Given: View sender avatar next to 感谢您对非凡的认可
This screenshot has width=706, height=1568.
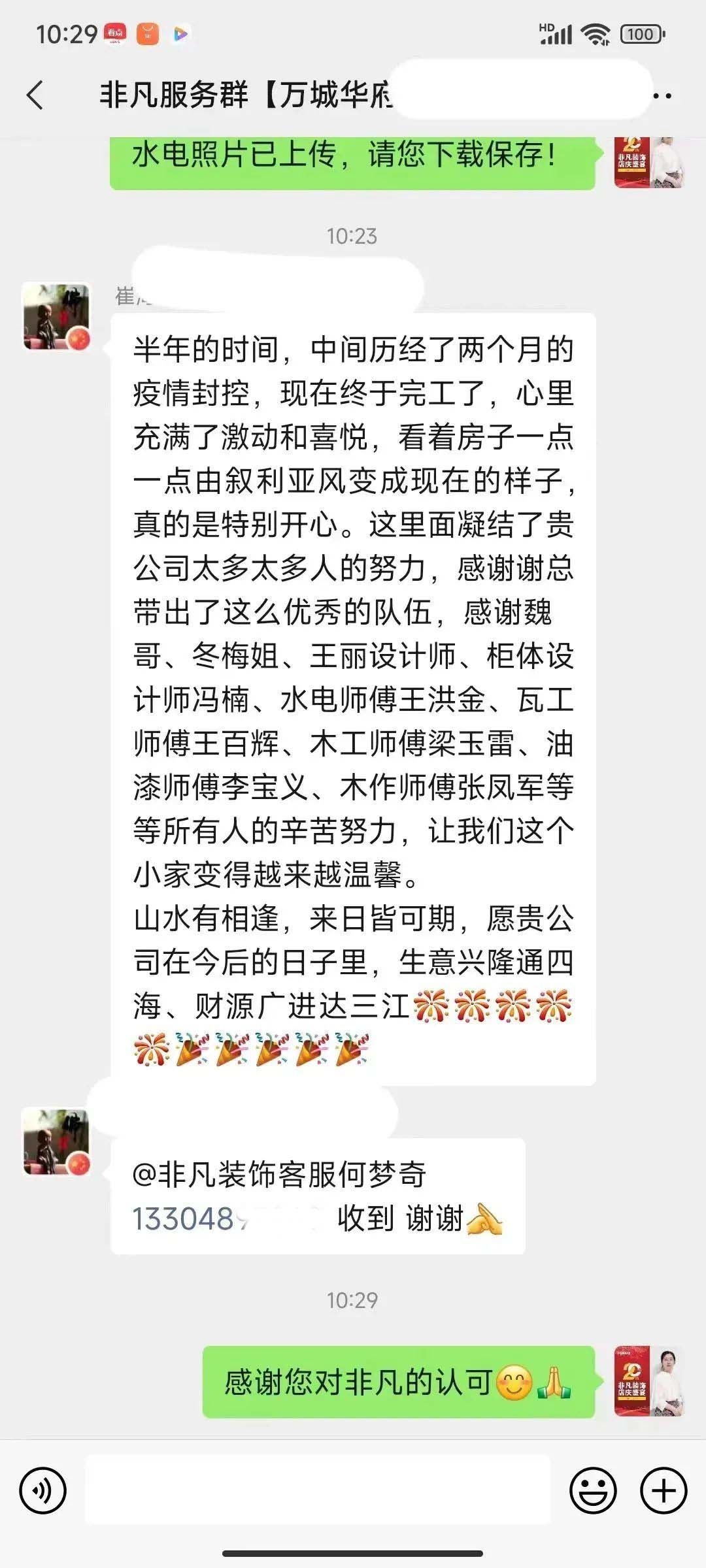Looking at the screenshot, I should tap(649, 1380).
